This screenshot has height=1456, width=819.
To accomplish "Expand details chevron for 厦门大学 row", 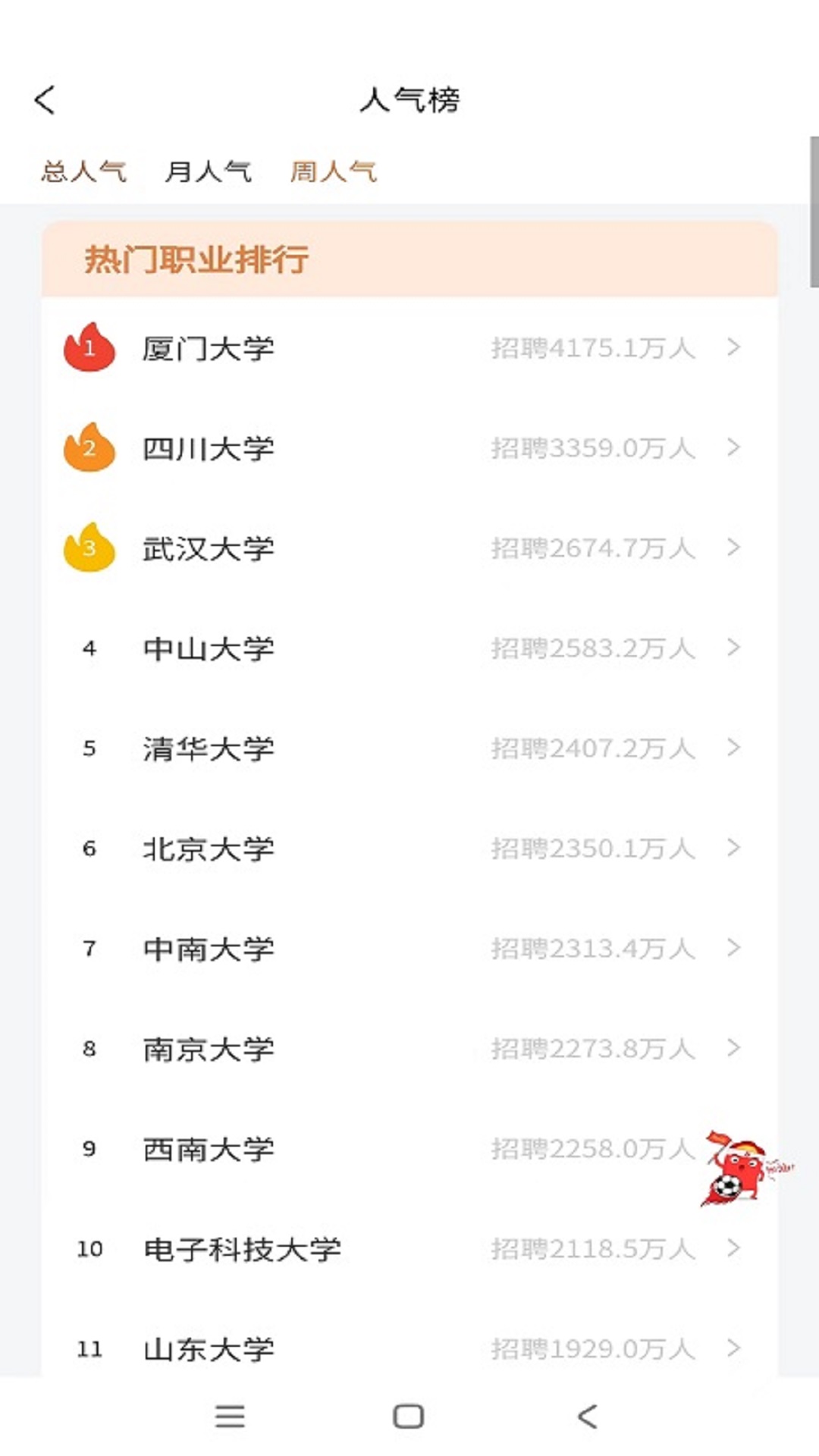I will pyautogui.click(x=734, y=349).
